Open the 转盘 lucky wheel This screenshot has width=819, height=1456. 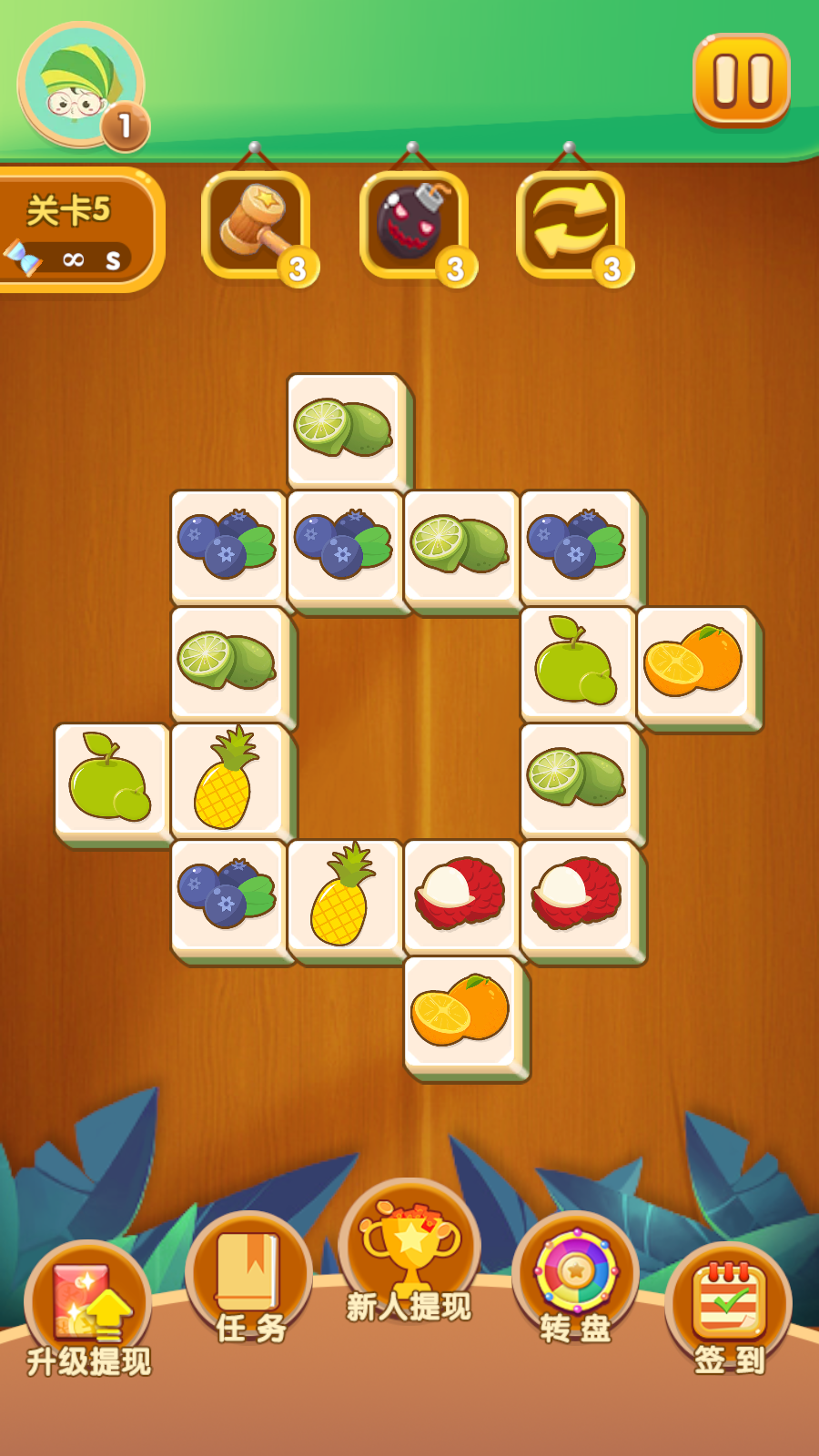click(574, 1279)
